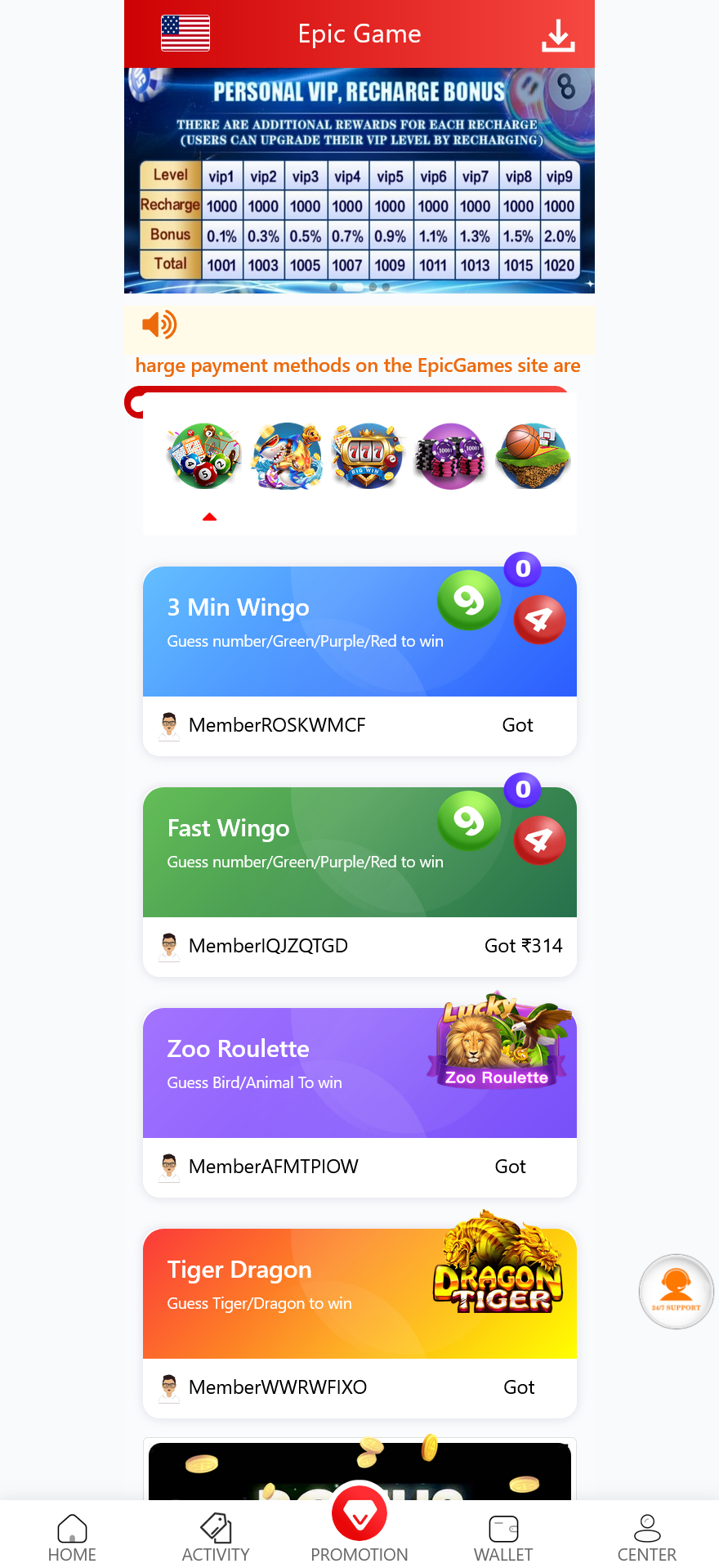Tap the download icon in the header
719x1568 pixels.
tap(558, 35)
